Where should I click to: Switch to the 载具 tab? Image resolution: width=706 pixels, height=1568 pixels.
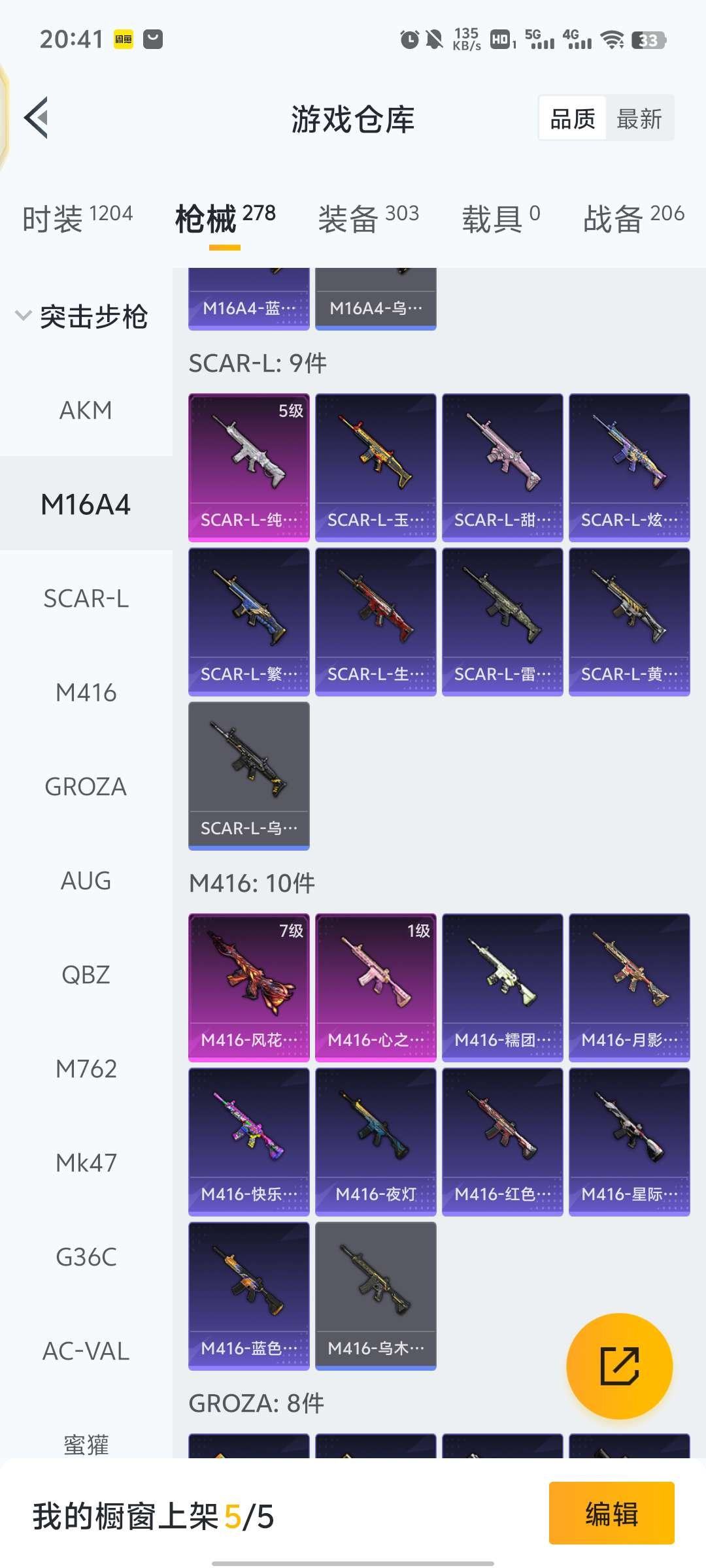(x=501, y=218)
